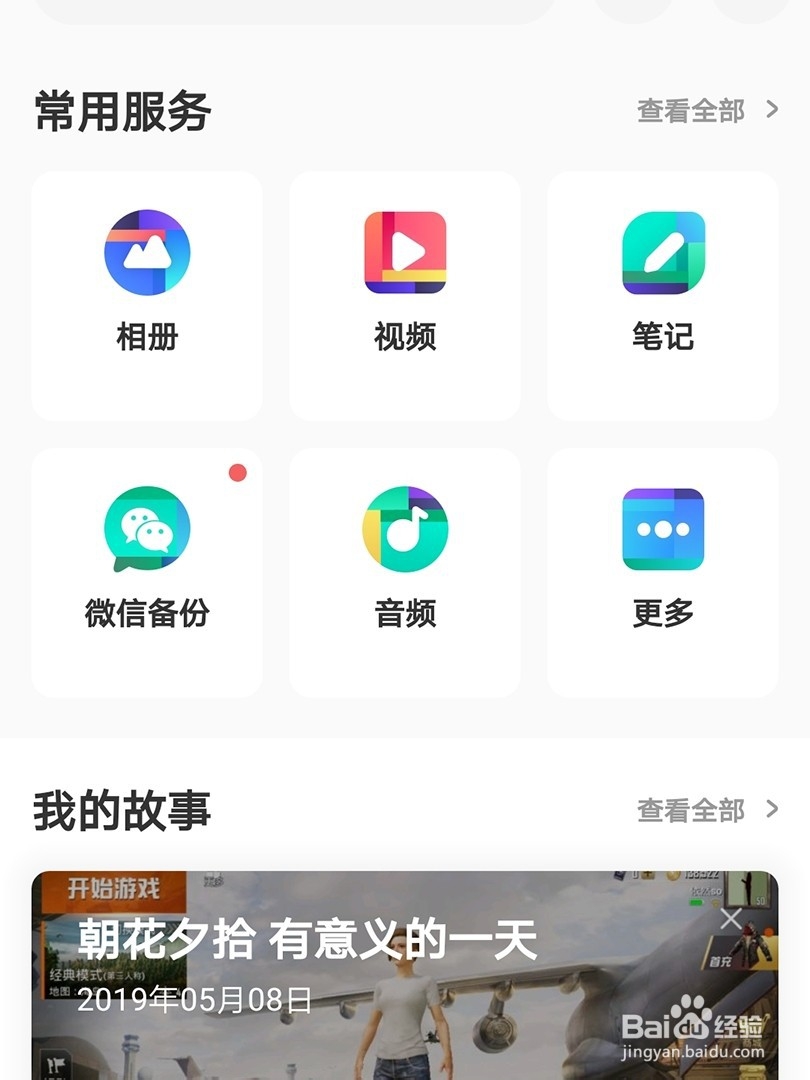Screen dimensions: 810x1080
Task: Tap the 更多 (More) services icon
Action: [662, 530]
